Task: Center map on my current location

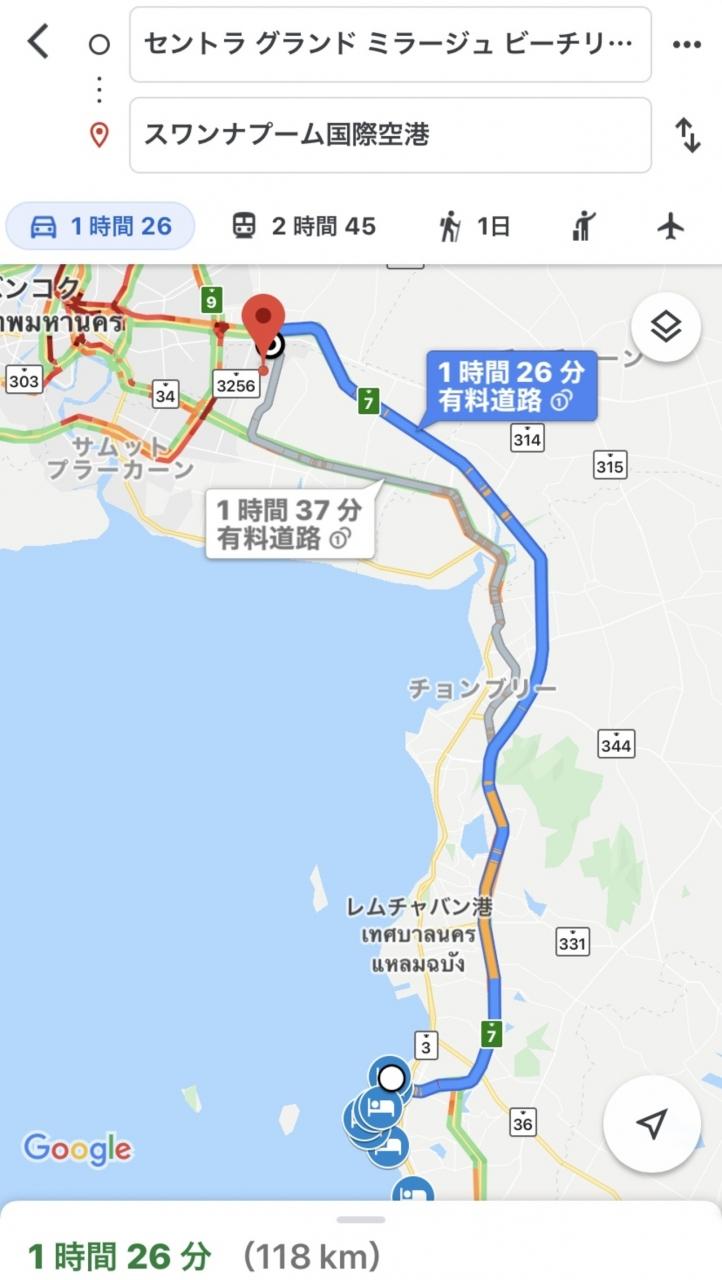Action: (x=652, y=1123)
